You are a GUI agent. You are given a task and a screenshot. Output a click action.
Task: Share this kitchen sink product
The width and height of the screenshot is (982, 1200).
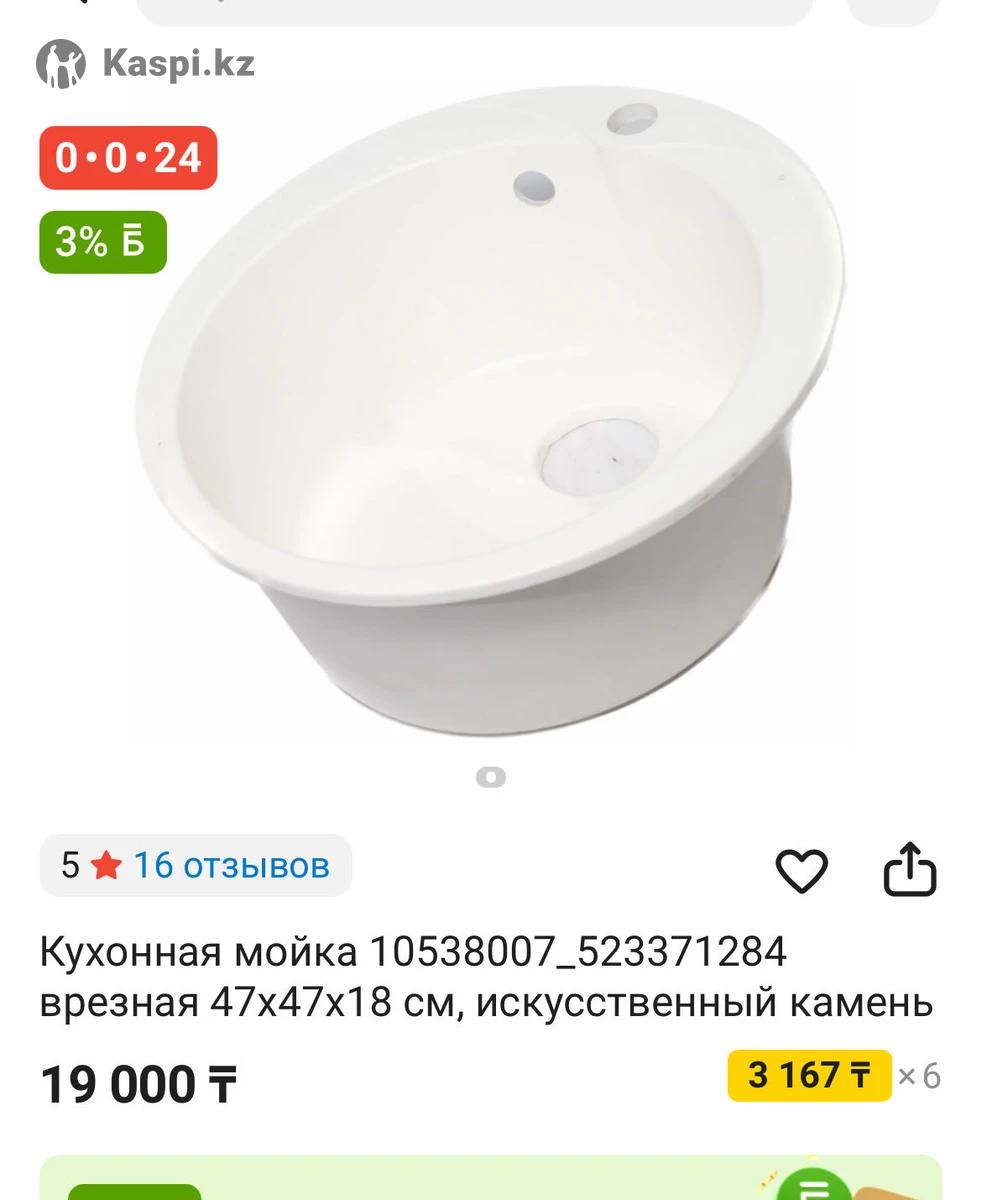909,869
